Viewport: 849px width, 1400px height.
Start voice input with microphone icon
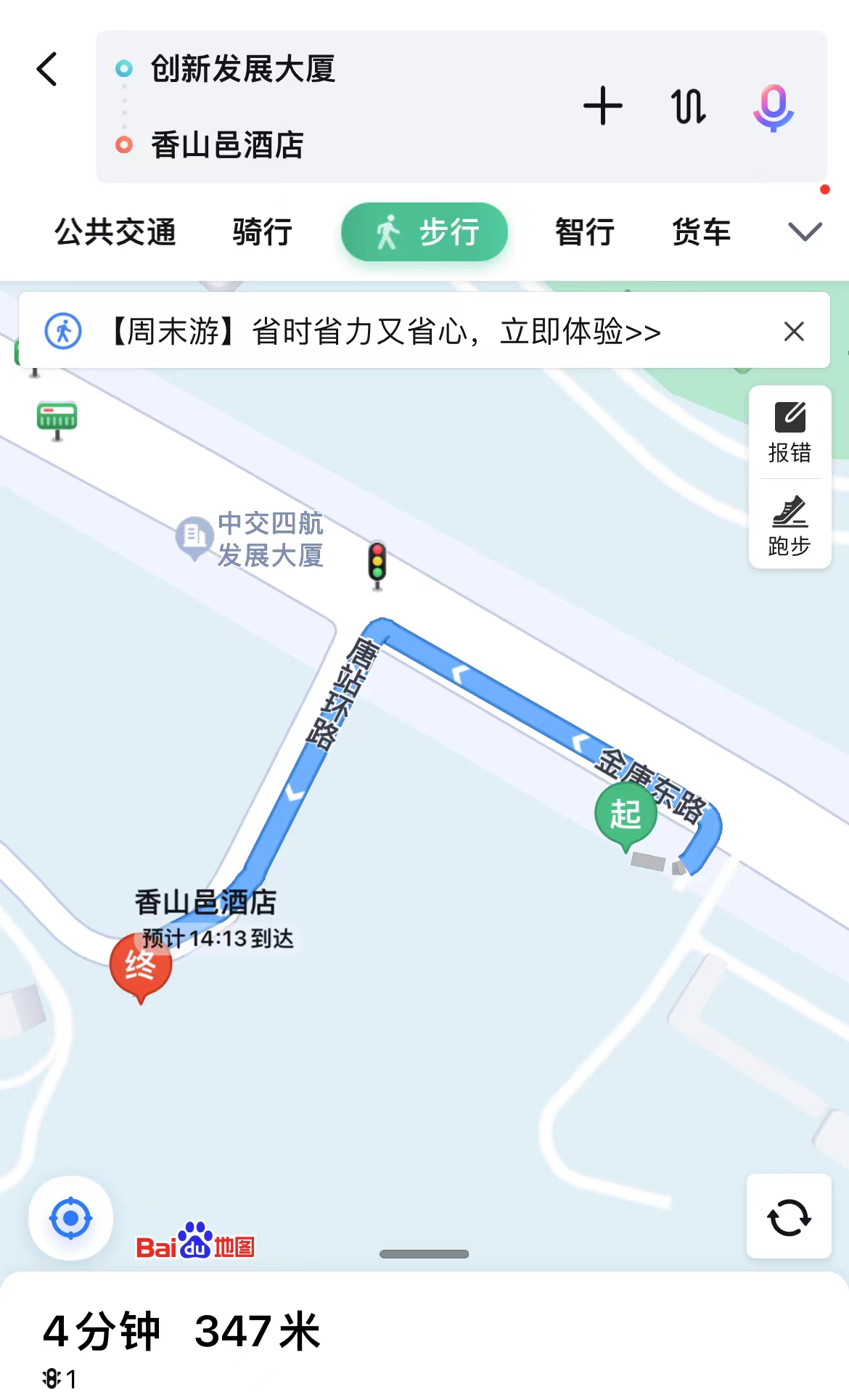773,107
